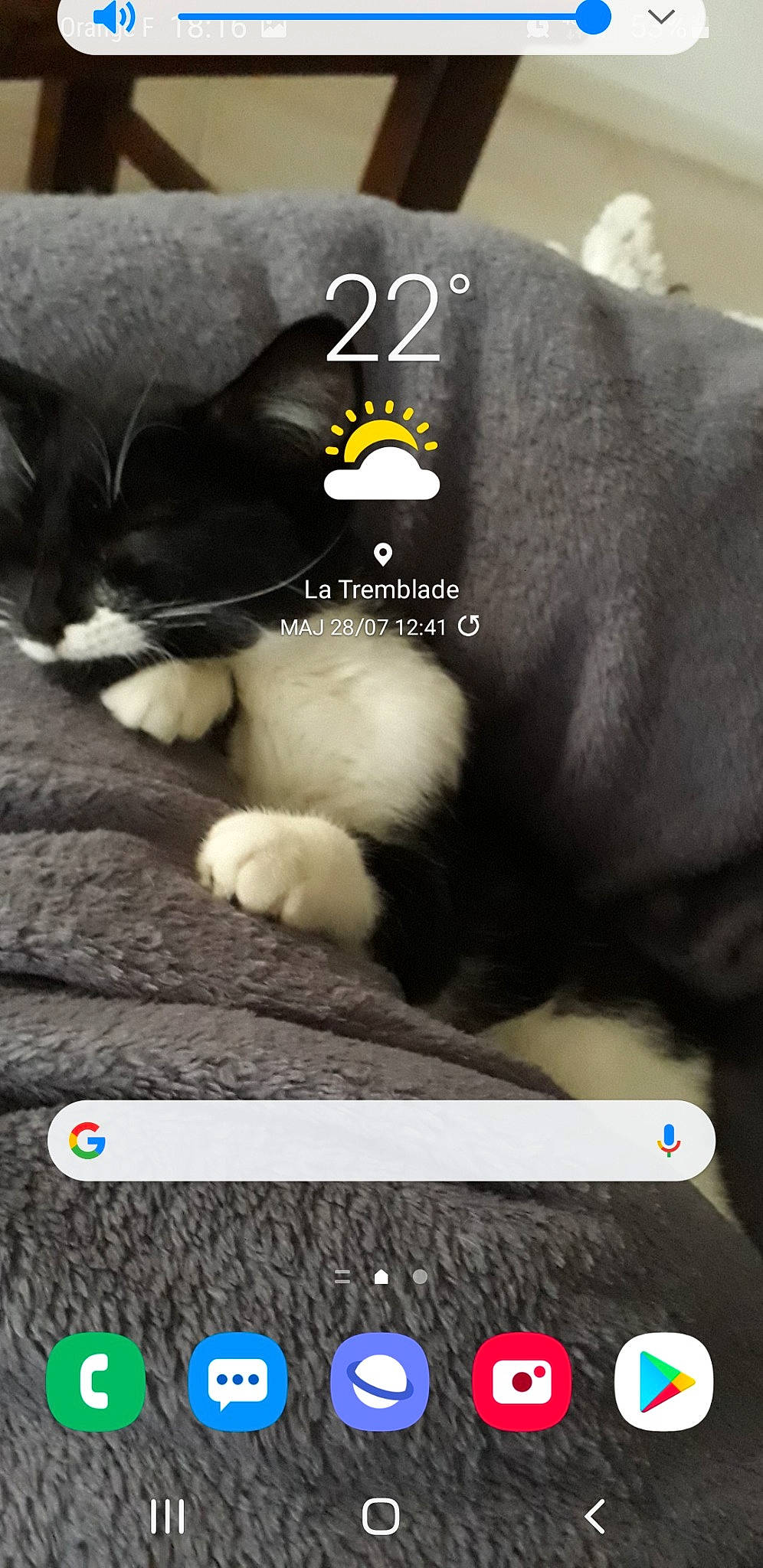The image size is (763, 1568).
Task: Tap the system back button
Action: click(x=594, y=1516)
